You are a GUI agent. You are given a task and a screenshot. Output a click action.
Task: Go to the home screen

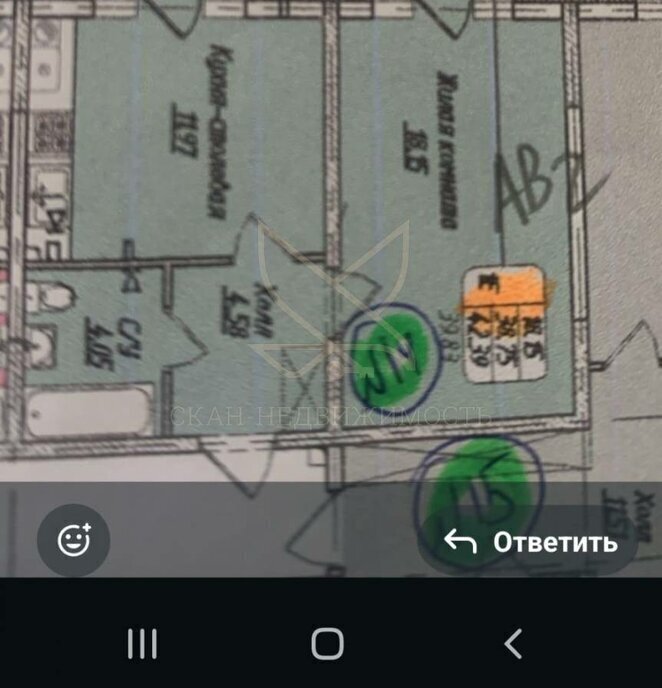[327, 643]
